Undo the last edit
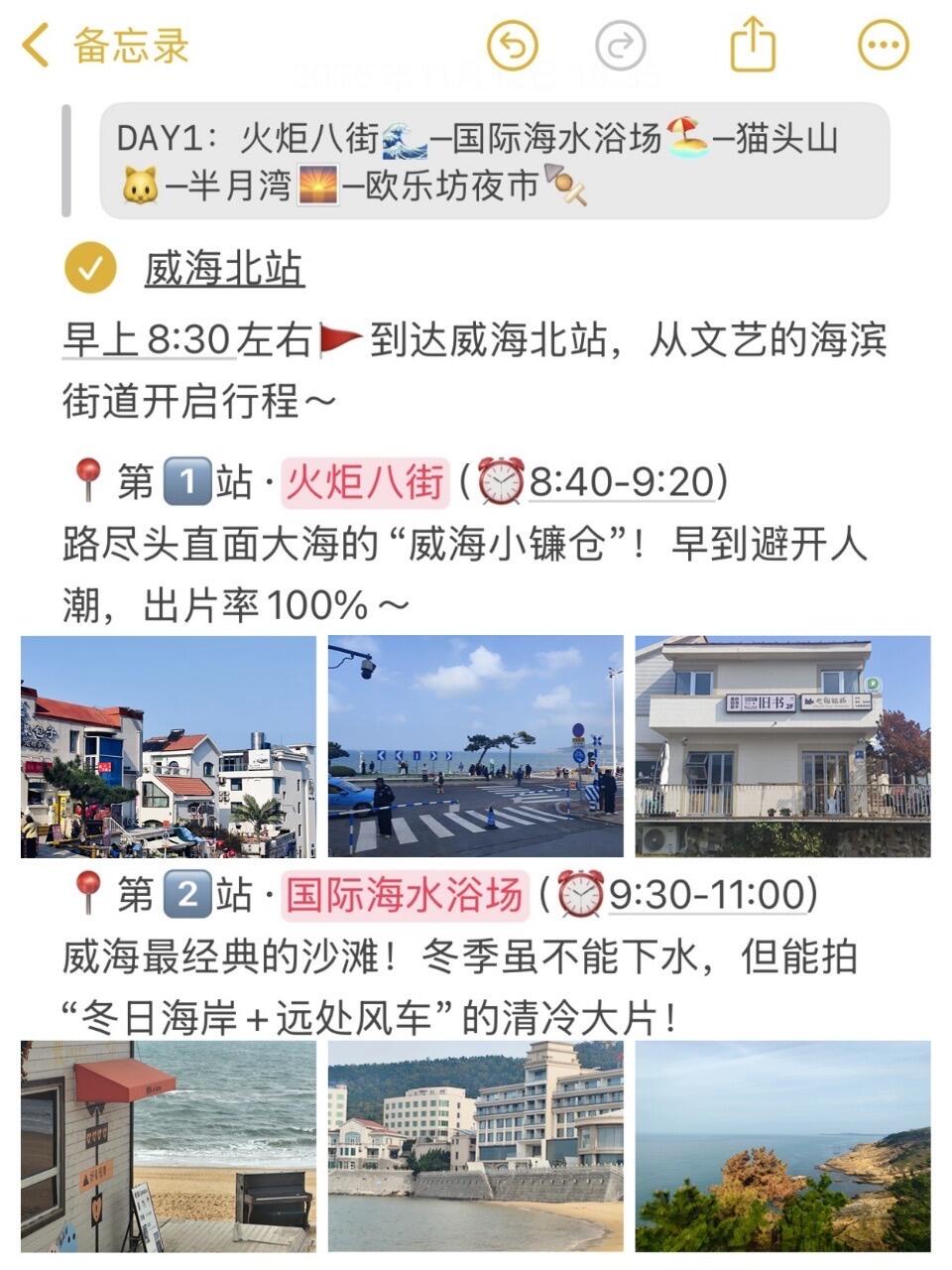 pyautogui.click(x=512, y=46)
